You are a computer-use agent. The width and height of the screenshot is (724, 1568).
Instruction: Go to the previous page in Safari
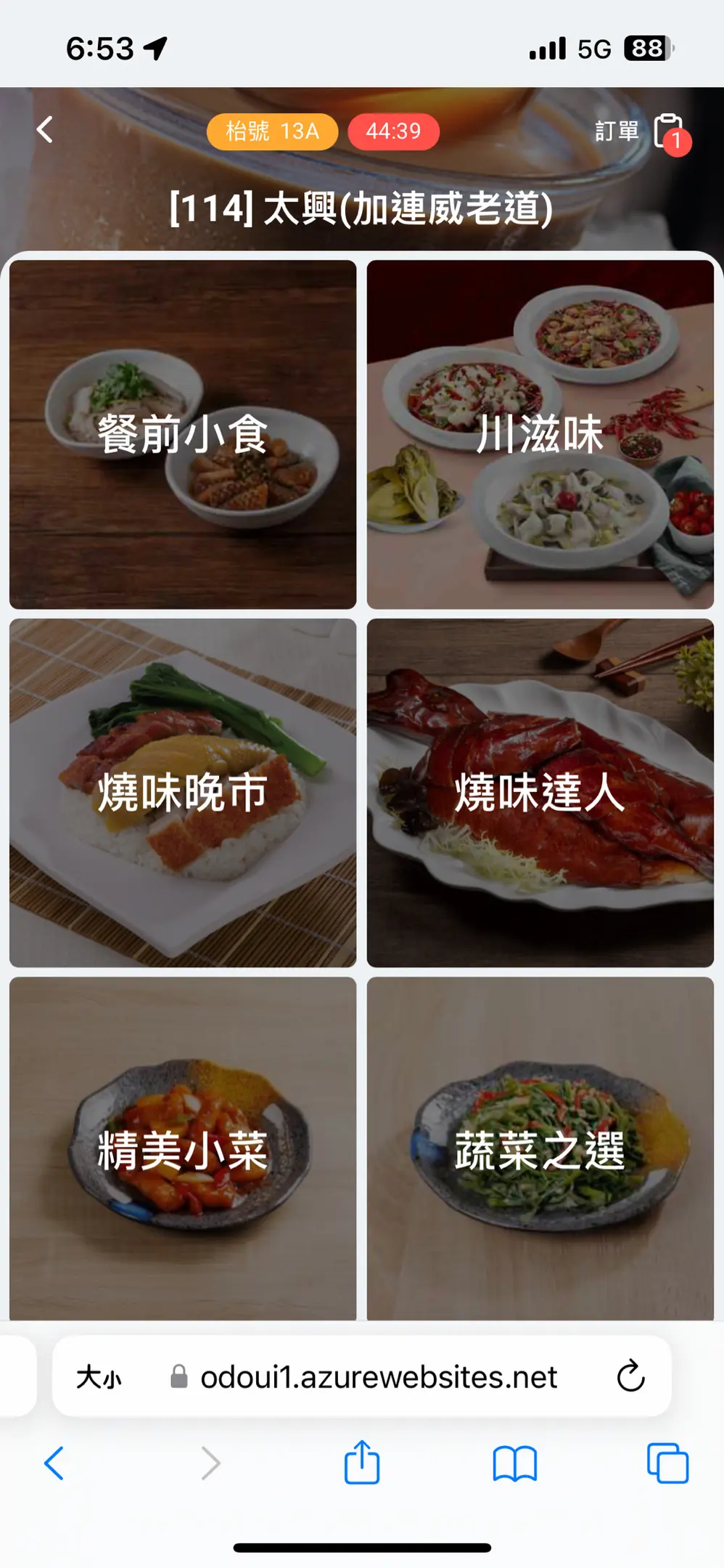pos(54,1463)
